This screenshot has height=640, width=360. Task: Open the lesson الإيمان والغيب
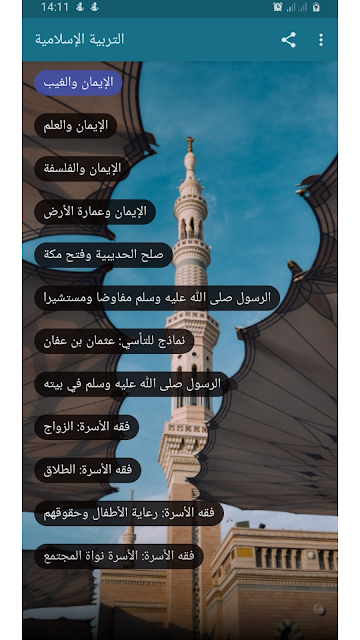pyautogui.click(x=78, y=83)
